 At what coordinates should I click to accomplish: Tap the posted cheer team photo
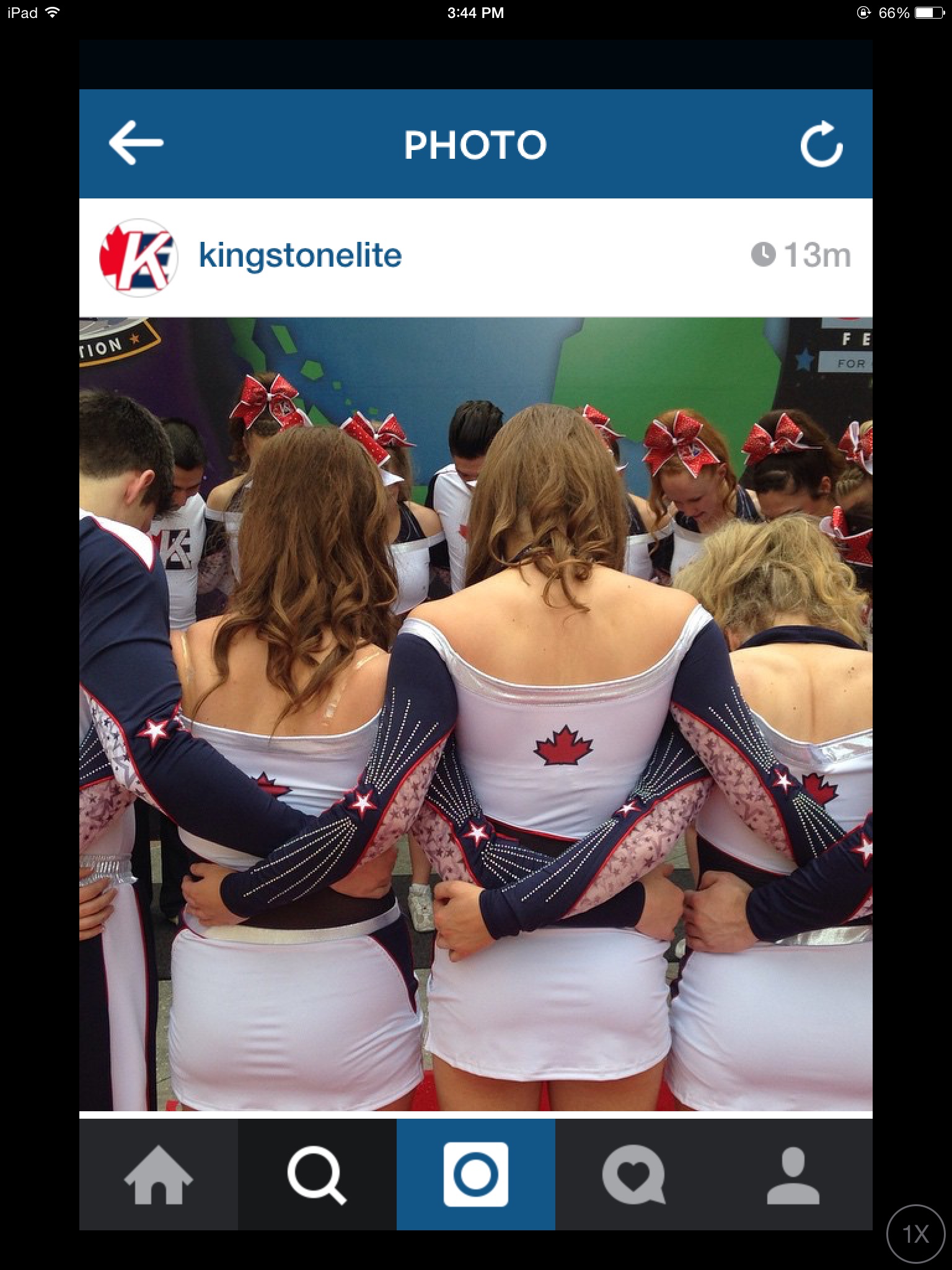click(x=475, y=713)
